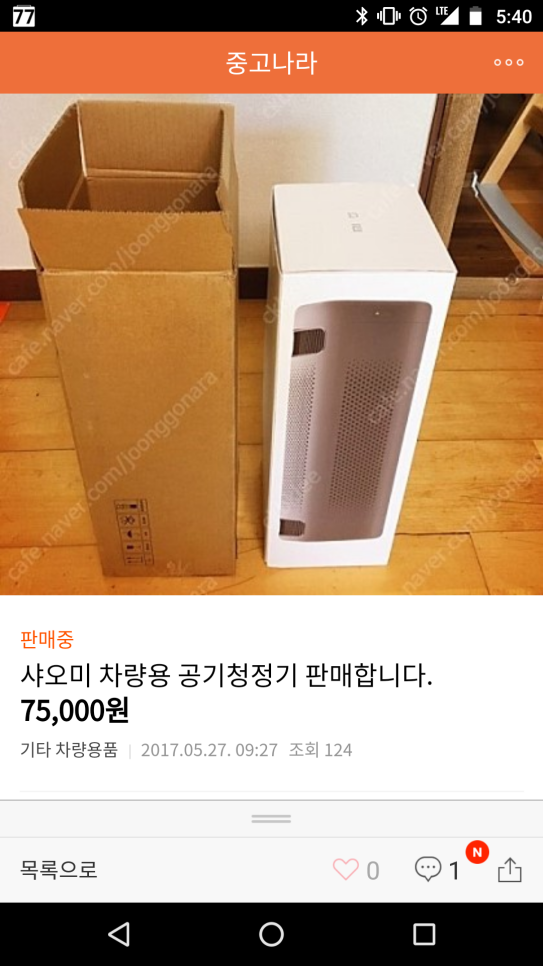
Task: Expand the panel with the drag handle
Action: [271, 819]
